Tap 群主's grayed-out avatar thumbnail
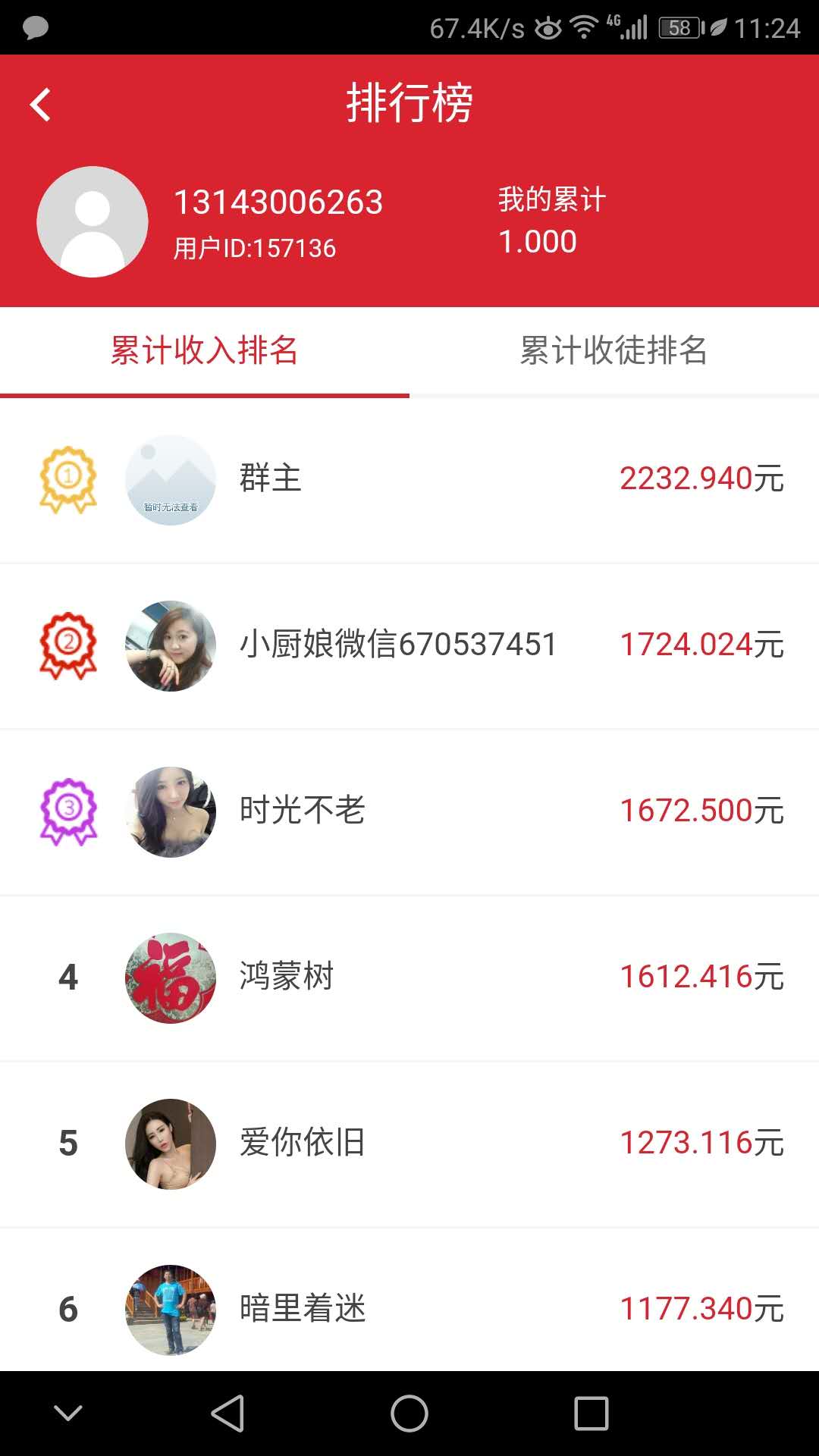The width and height of the screenshot is (819, 1456). (170, 479)
